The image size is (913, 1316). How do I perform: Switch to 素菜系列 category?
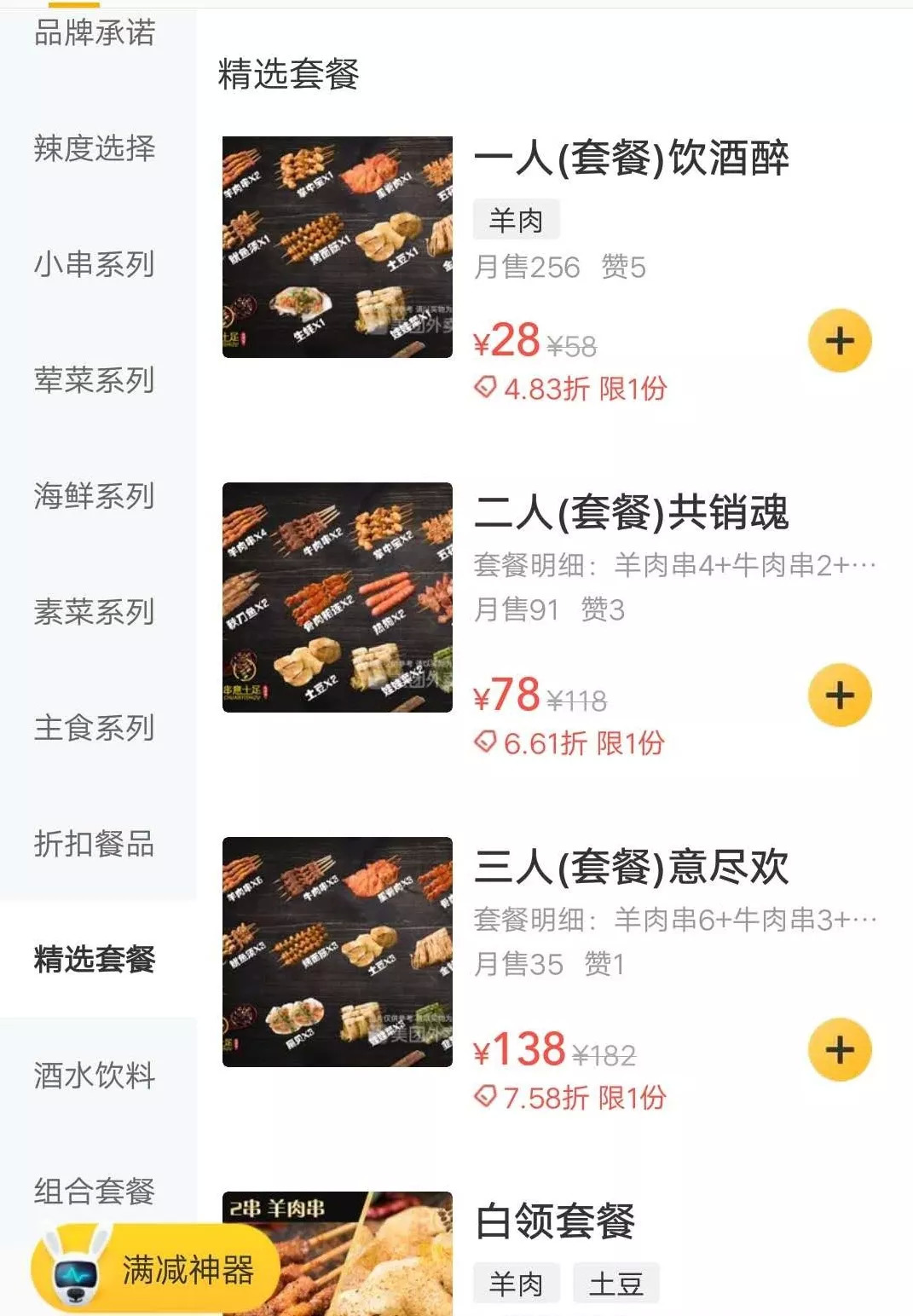click(95, 612)
